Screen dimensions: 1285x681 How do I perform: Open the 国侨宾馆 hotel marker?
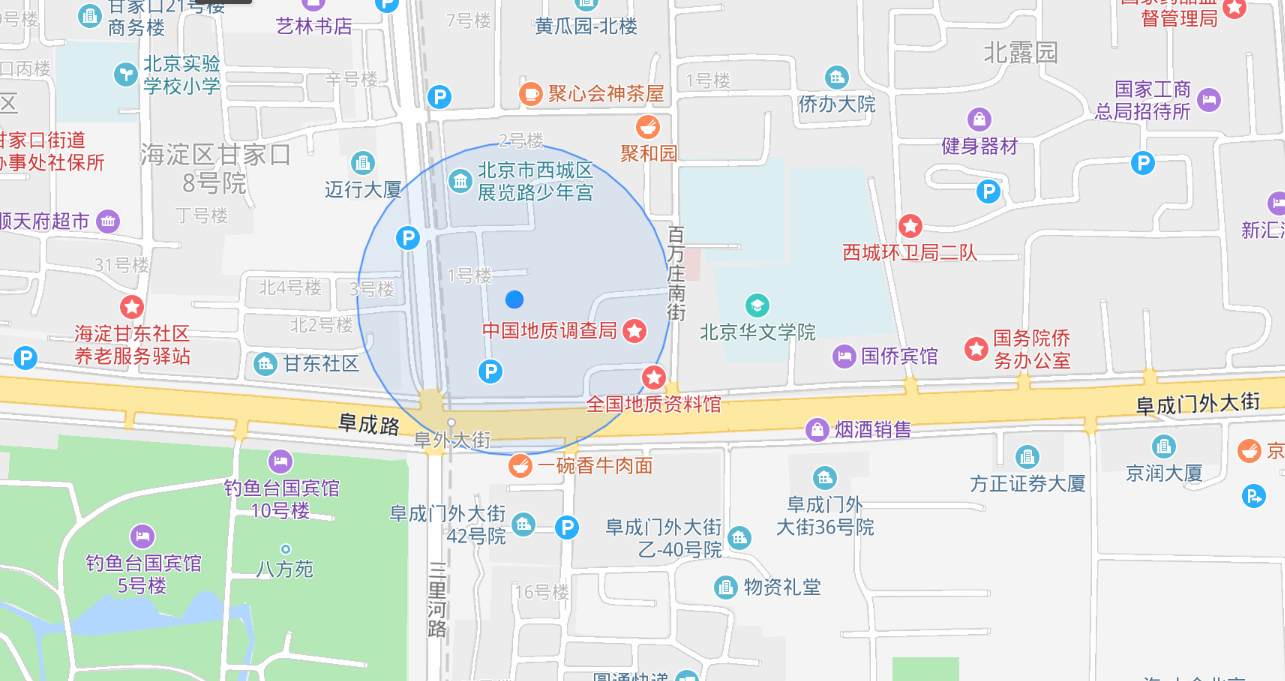[844, 355]
